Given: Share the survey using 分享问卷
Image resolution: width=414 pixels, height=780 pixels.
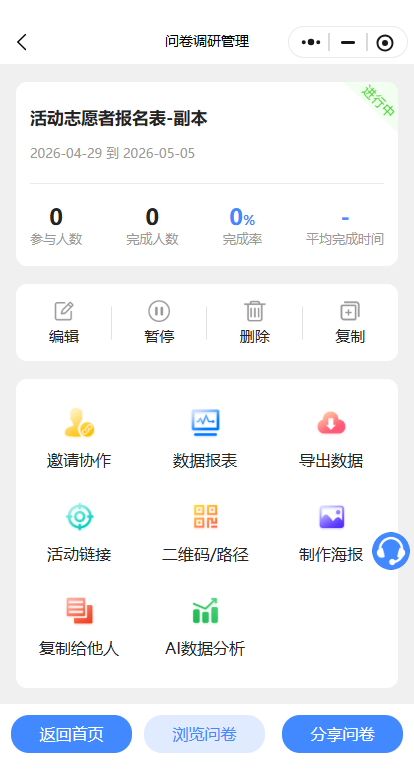Looking at the screenshot, I should [342, 734].
